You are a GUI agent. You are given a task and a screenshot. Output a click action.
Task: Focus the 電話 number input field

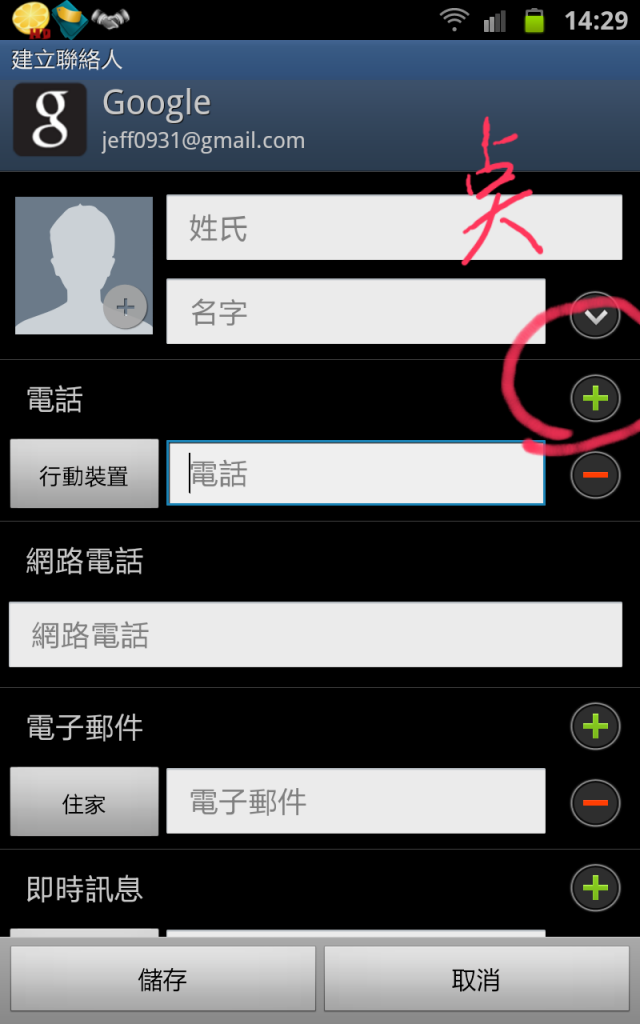(355, 473)
